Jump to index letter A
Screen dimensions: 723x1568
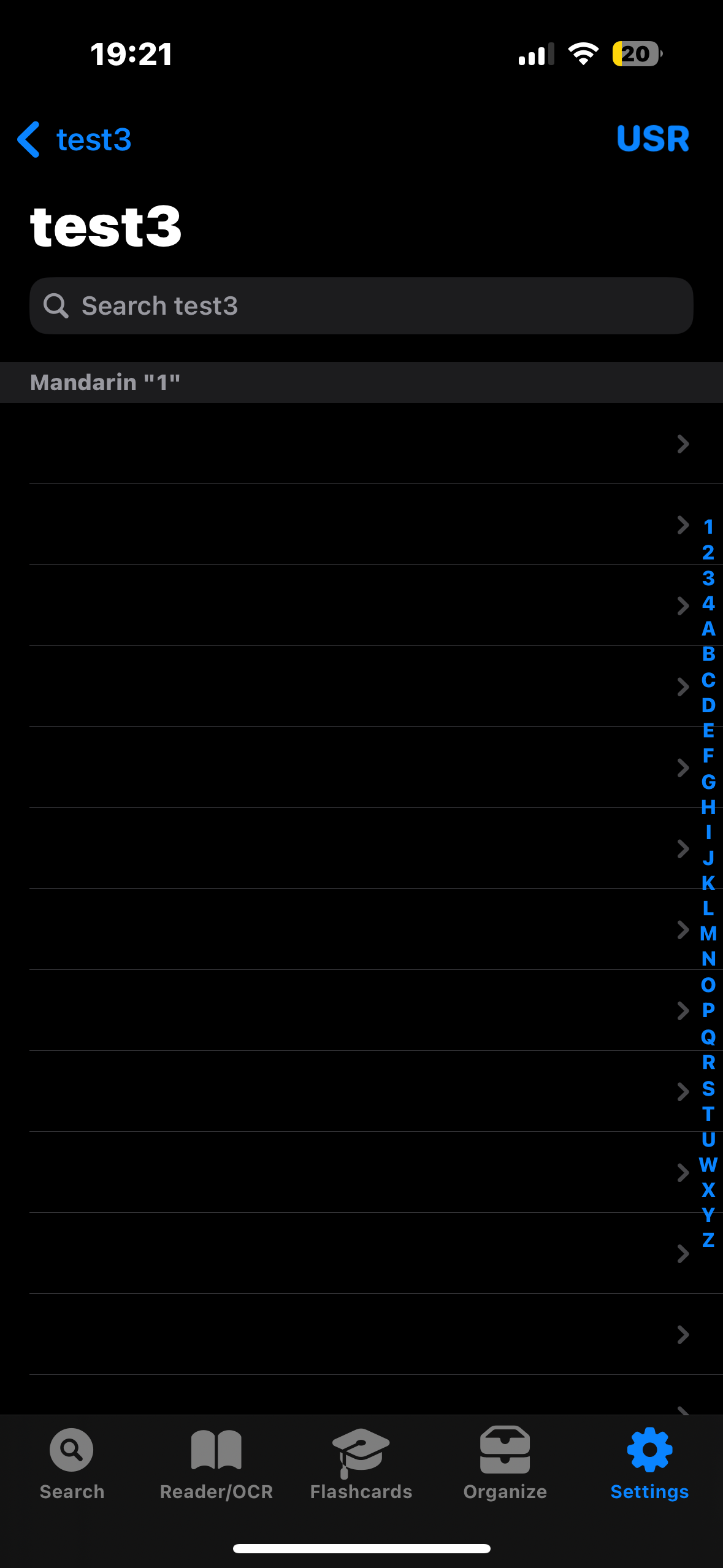coord(708,629)
